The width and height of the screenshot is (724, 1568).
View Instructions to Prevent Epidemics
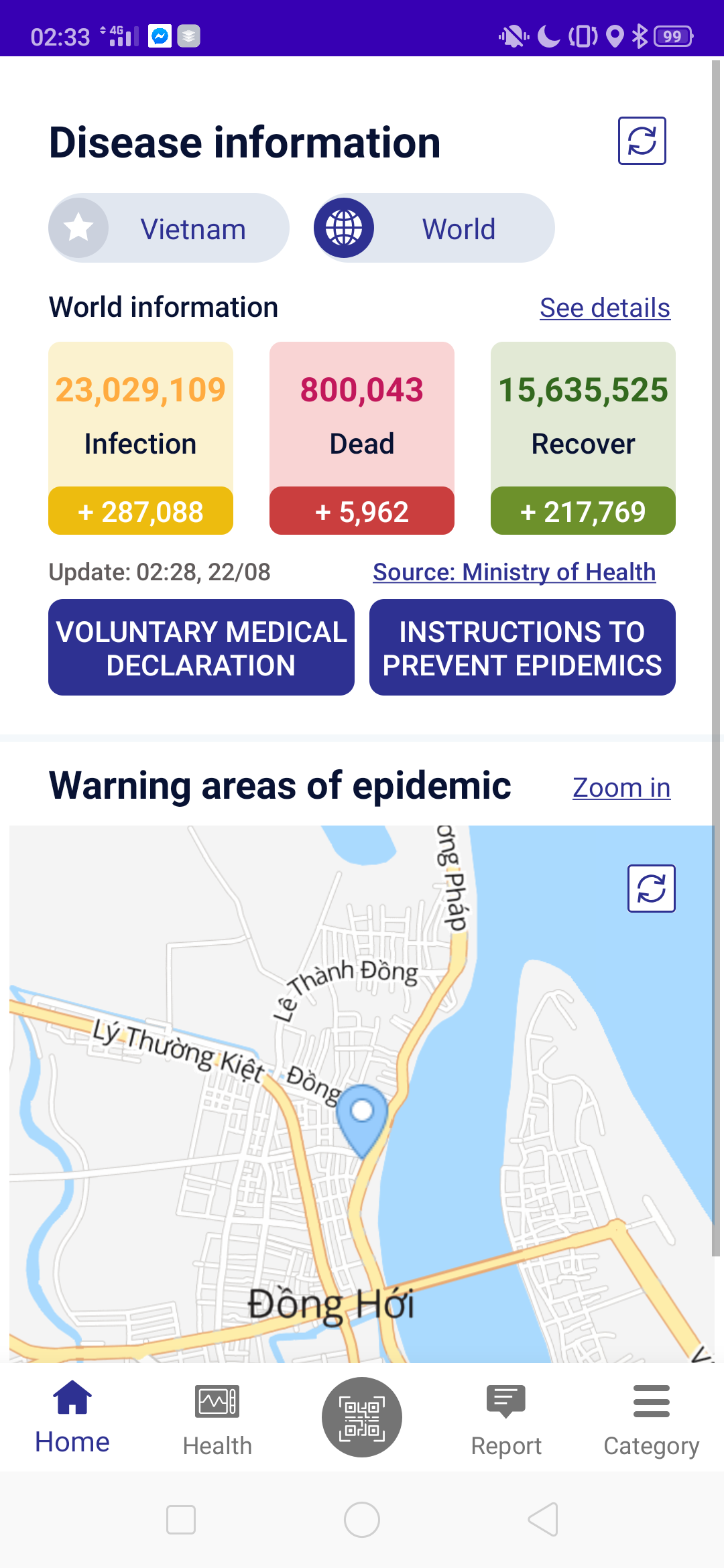click(522, 647)
